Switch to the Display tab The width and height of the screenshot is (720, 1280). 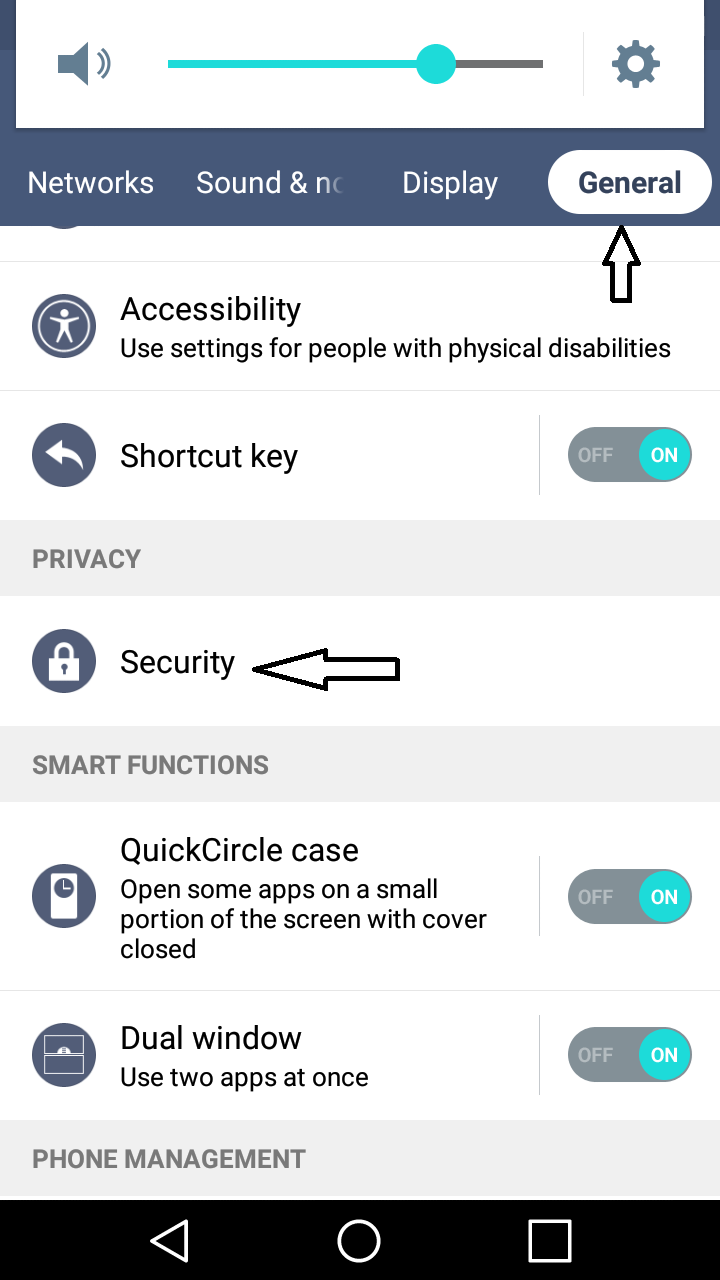(450, 183)
